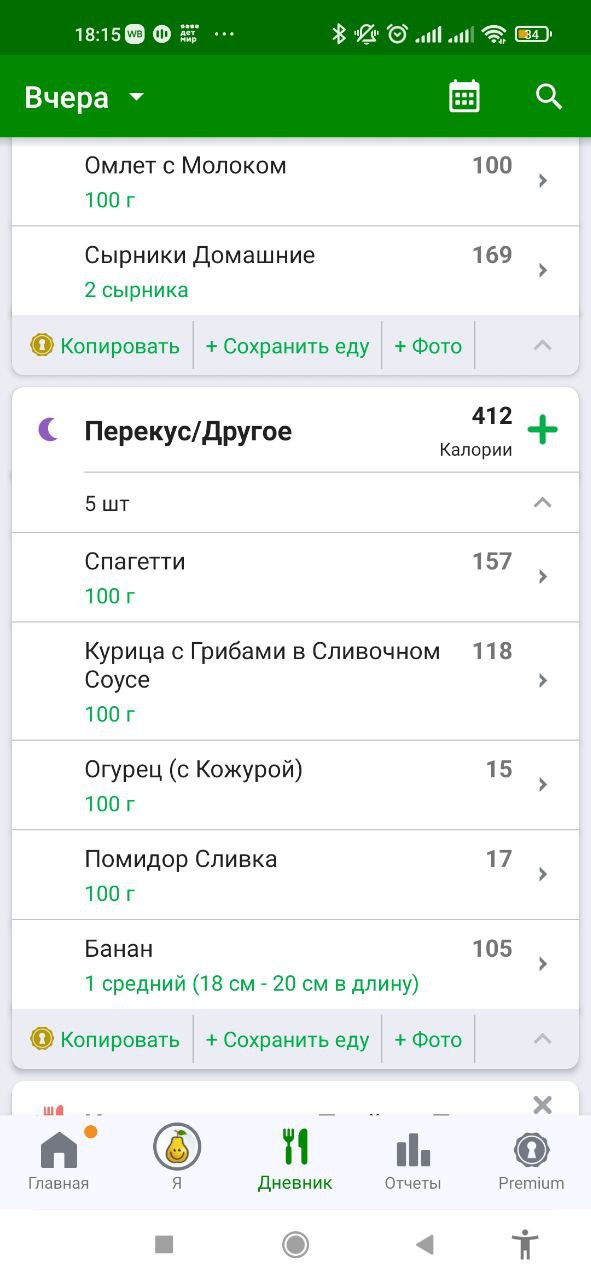Tap + Фото under Сырники Домашние
Viewport: 591px width, 1280px height.
pos(428,346)
